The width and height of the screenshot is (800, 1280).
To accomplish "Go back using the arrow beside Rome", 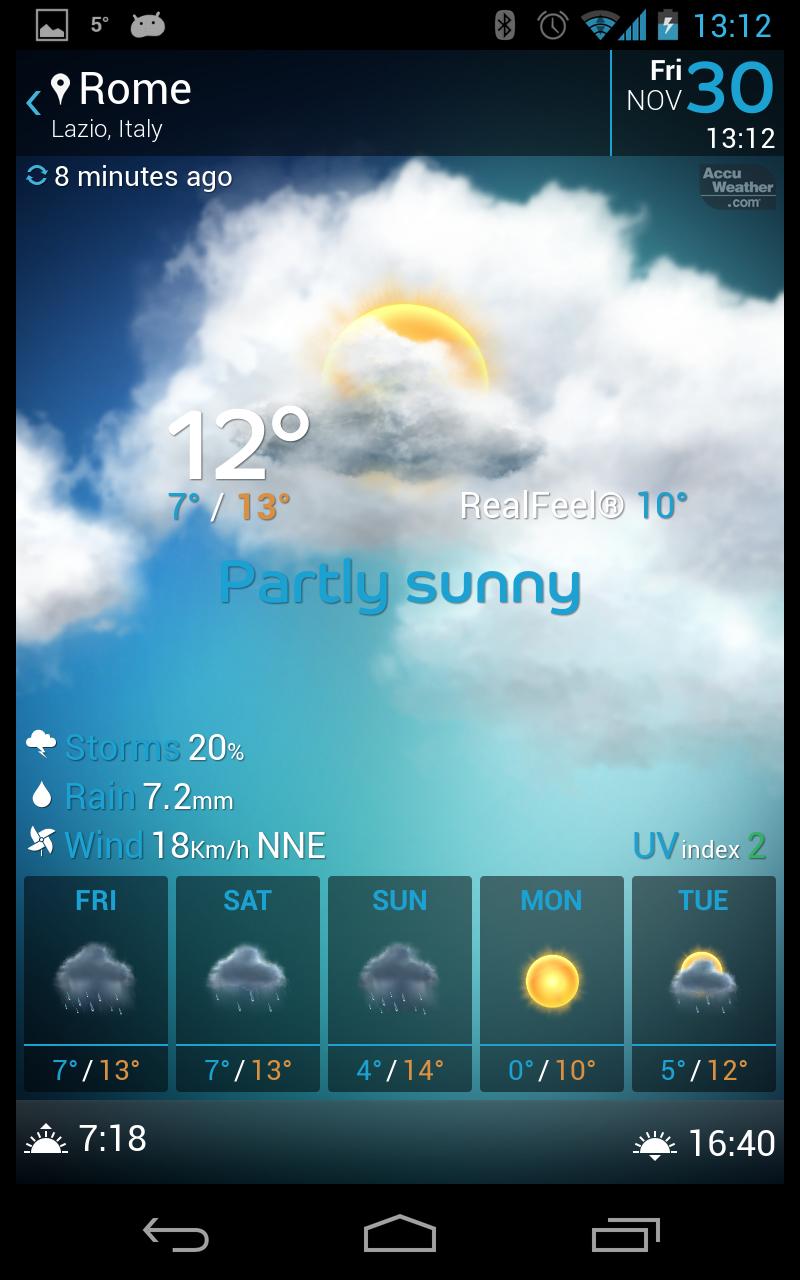I will tap(34, 101).
